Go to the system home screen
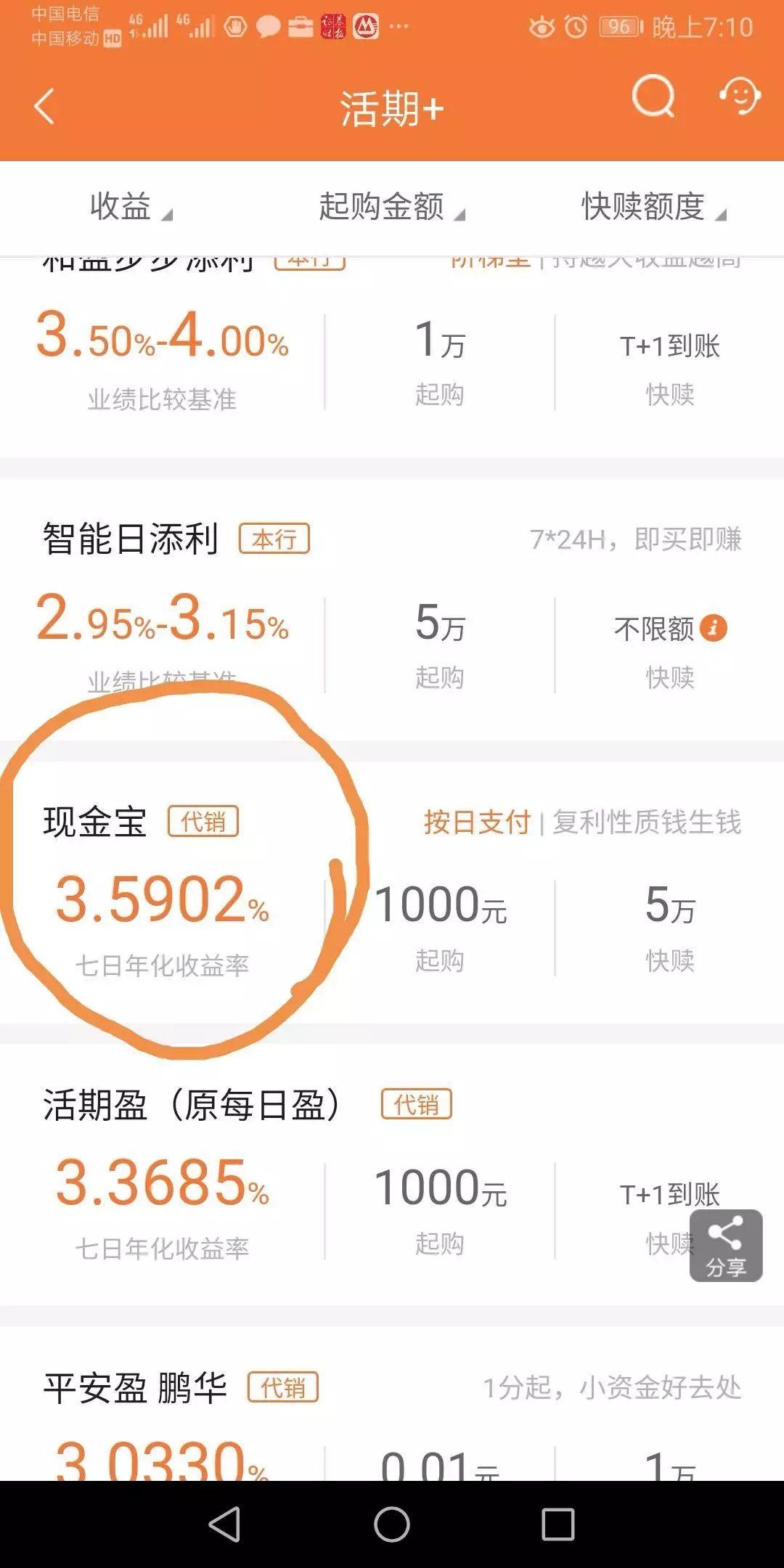Image resolution: width=784 pixels, height=1568 pixels. tap(392, 1524)
